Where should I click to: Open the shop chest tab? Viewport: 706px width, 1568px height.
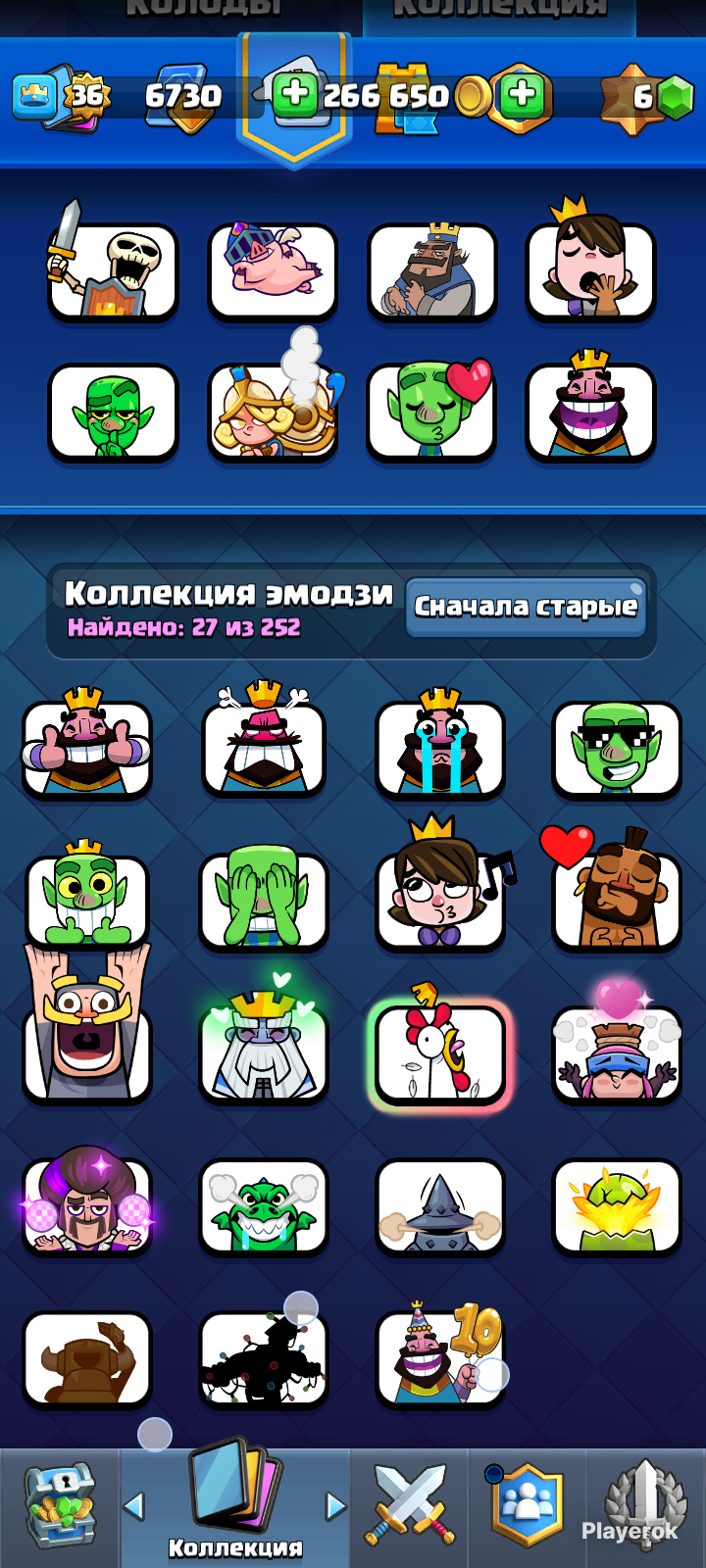coord(60,1507)
